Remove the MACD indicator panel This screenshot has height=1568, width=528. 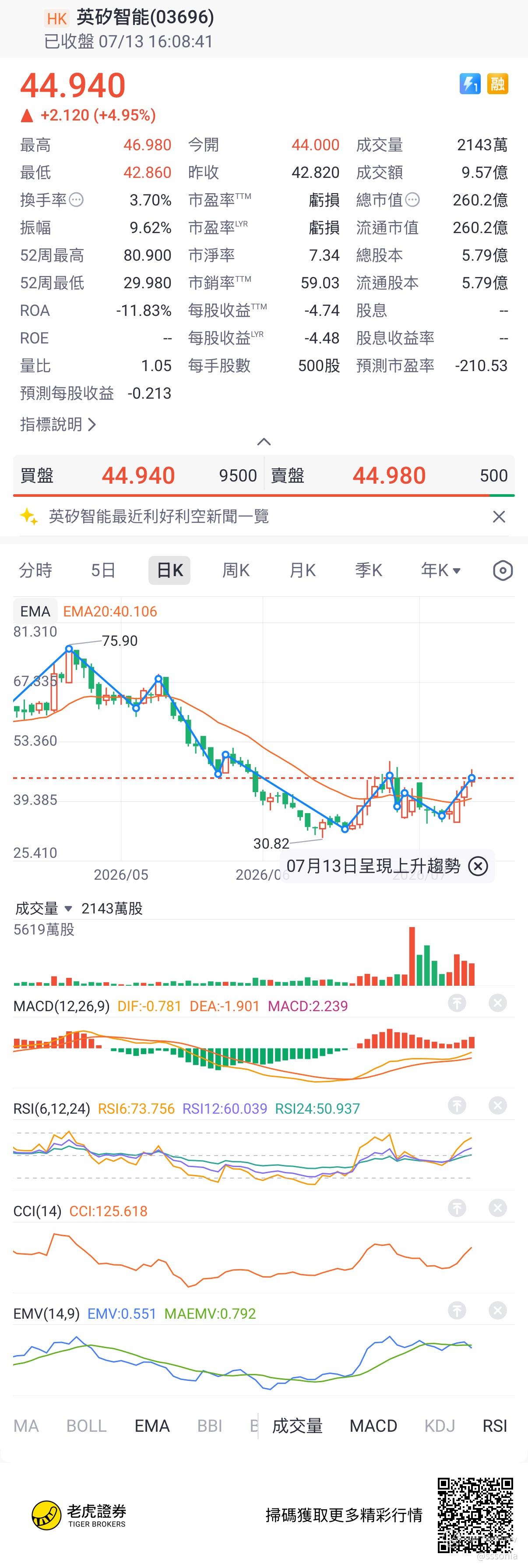pos(498,1003)
